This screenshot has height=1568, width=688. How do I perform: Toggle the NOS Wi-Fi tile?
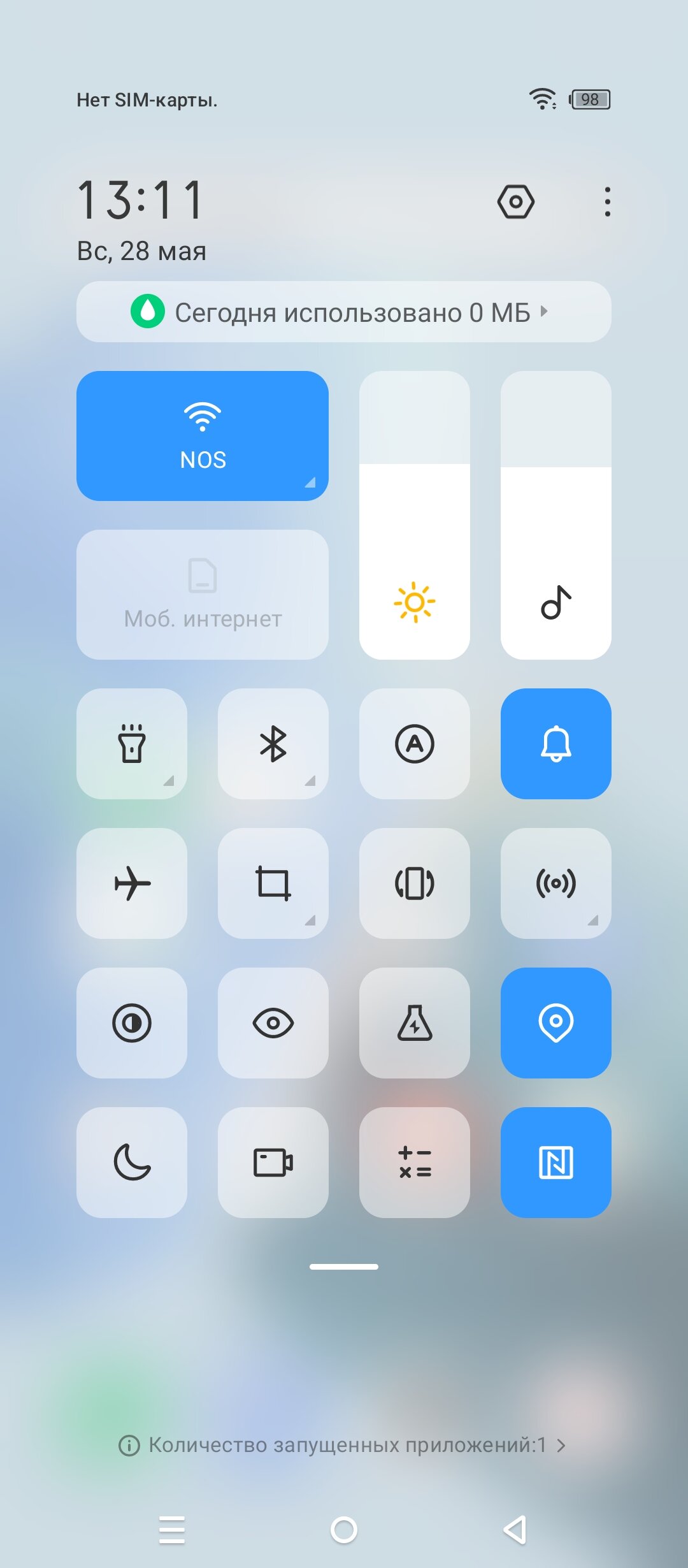point(203,436)
